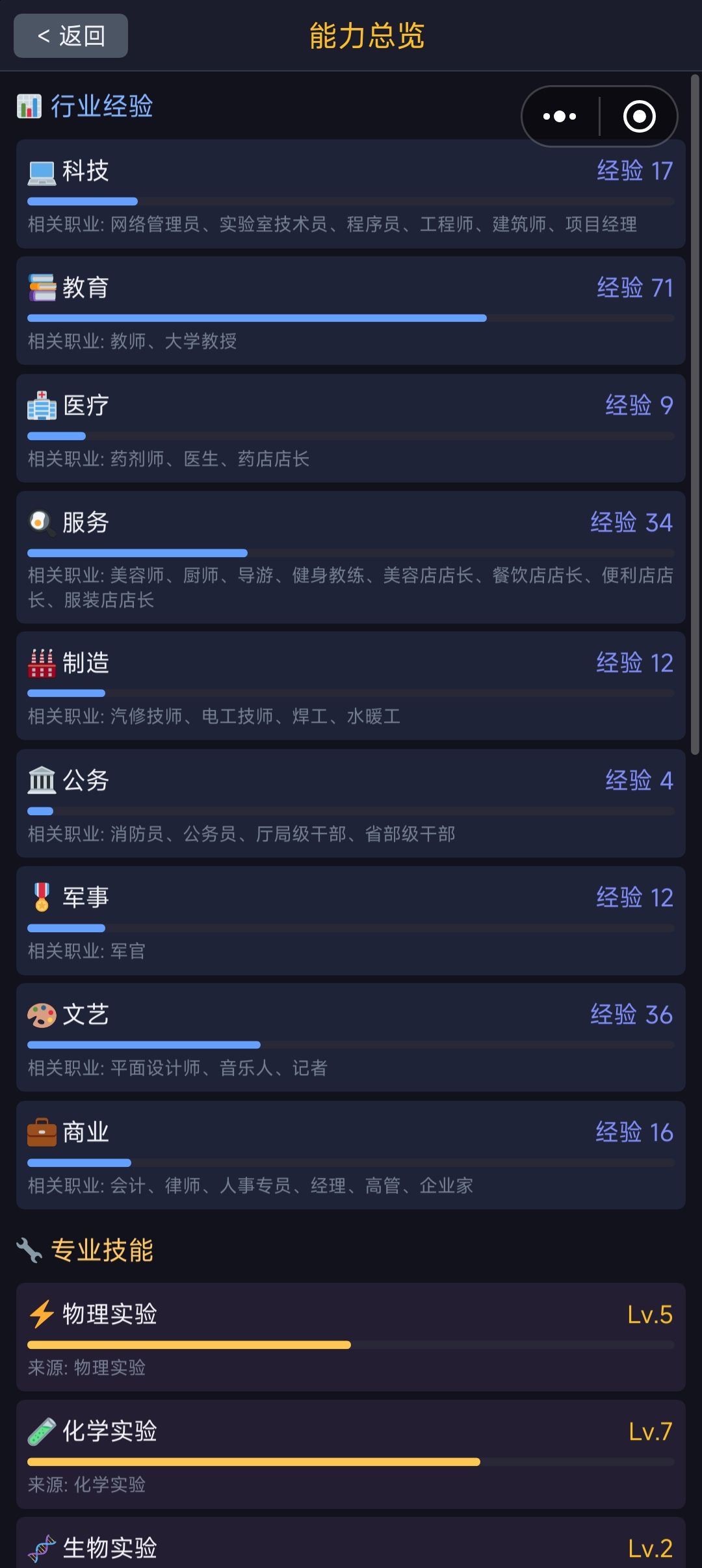Click the wrench icon beside 专业技能

29,1251
